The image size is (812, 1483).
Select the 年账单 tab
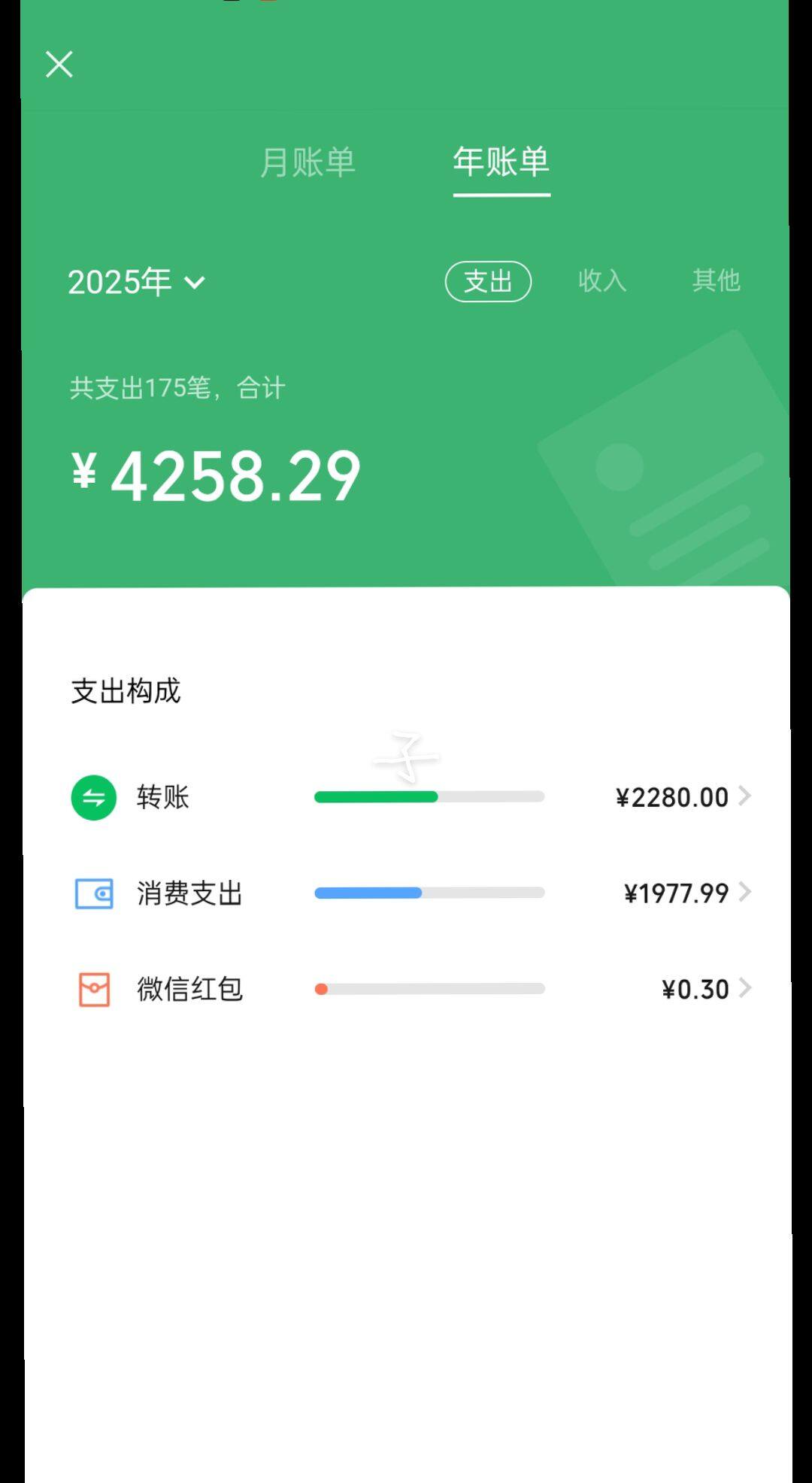pos(501,162)
